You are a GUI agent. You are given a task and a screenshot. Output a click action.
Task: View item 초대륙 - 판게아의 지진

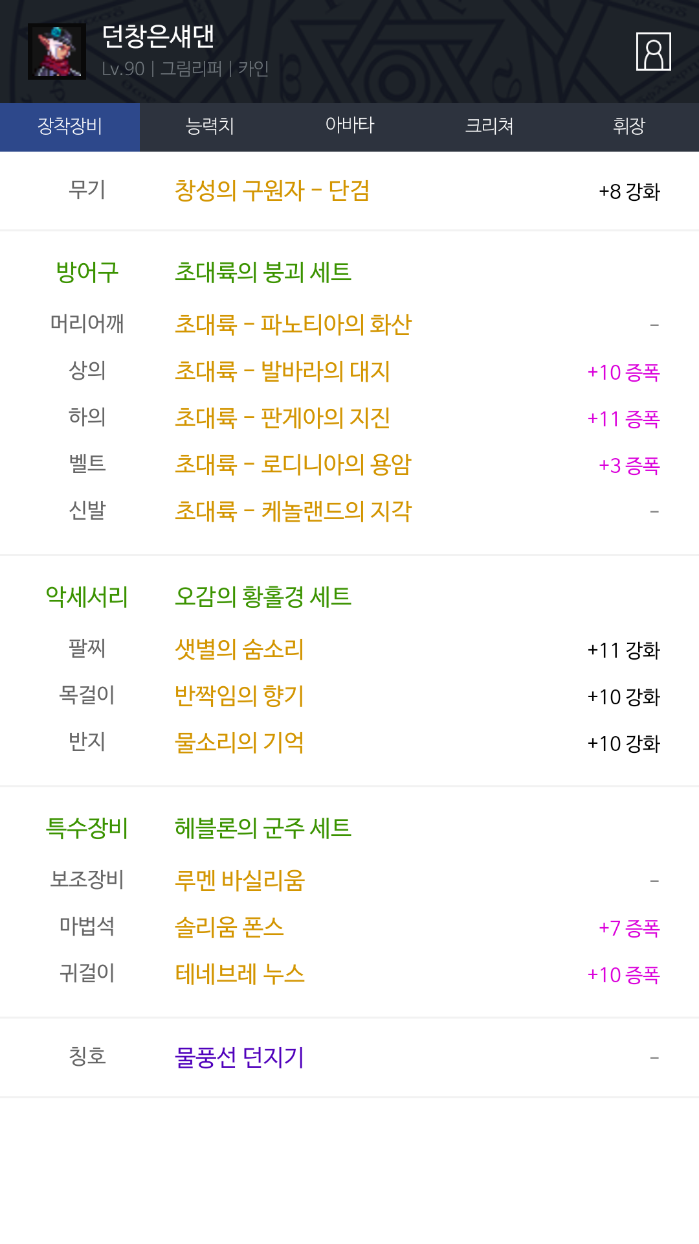(x=282, y=418)
